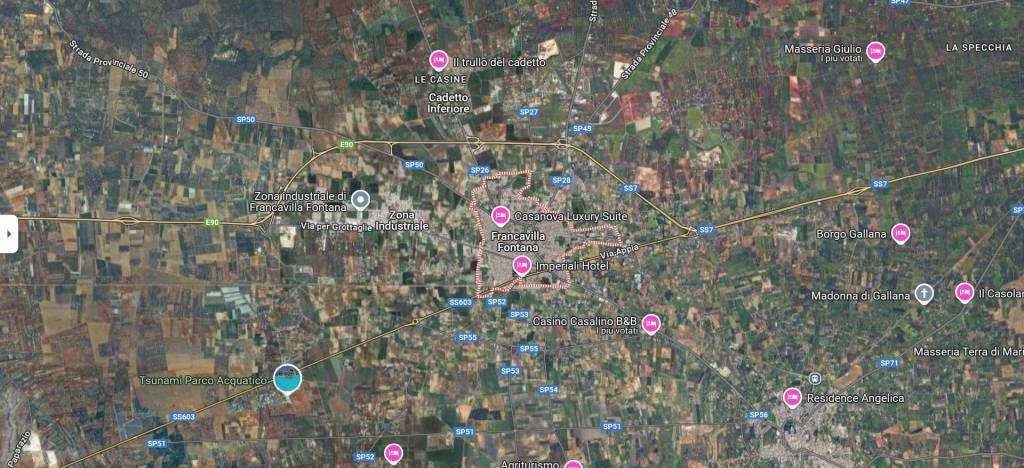Open Casanova Luxury Suite pin

(x=501, y=215)
